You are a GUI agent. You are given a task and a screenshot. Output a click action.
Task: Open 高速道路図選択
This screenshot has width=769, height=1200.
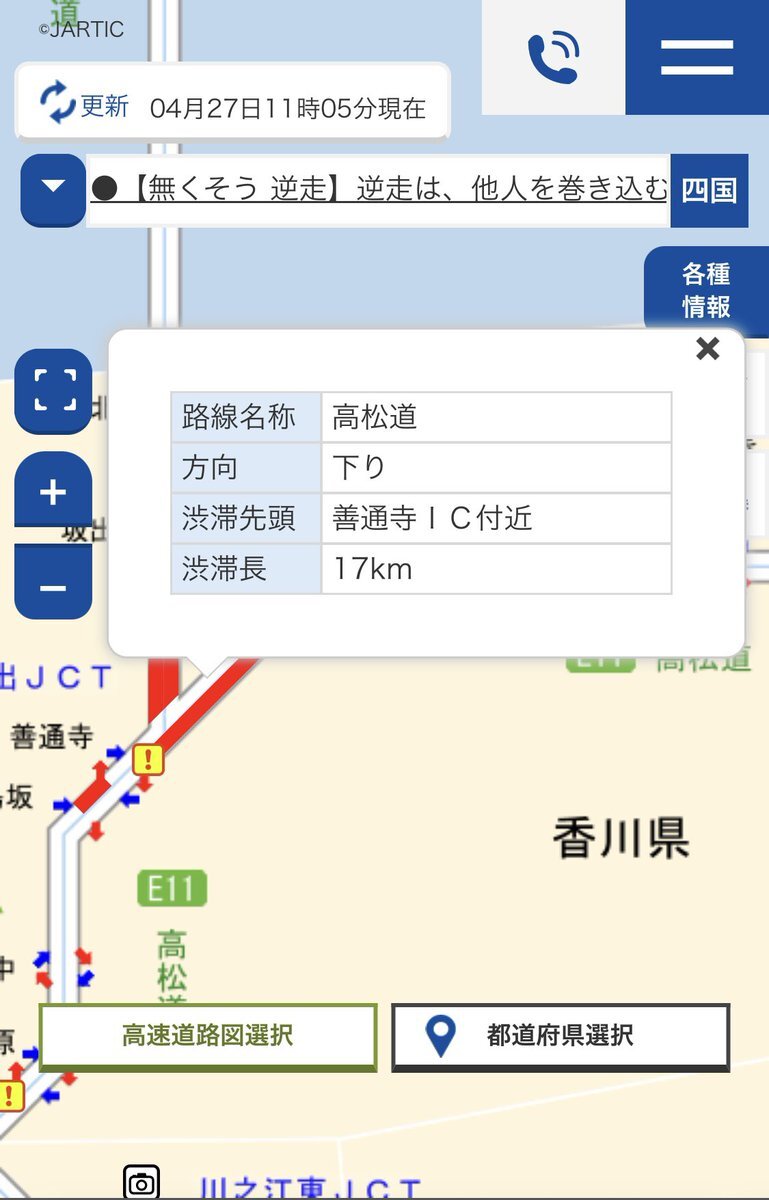[x=208, y=1036]
